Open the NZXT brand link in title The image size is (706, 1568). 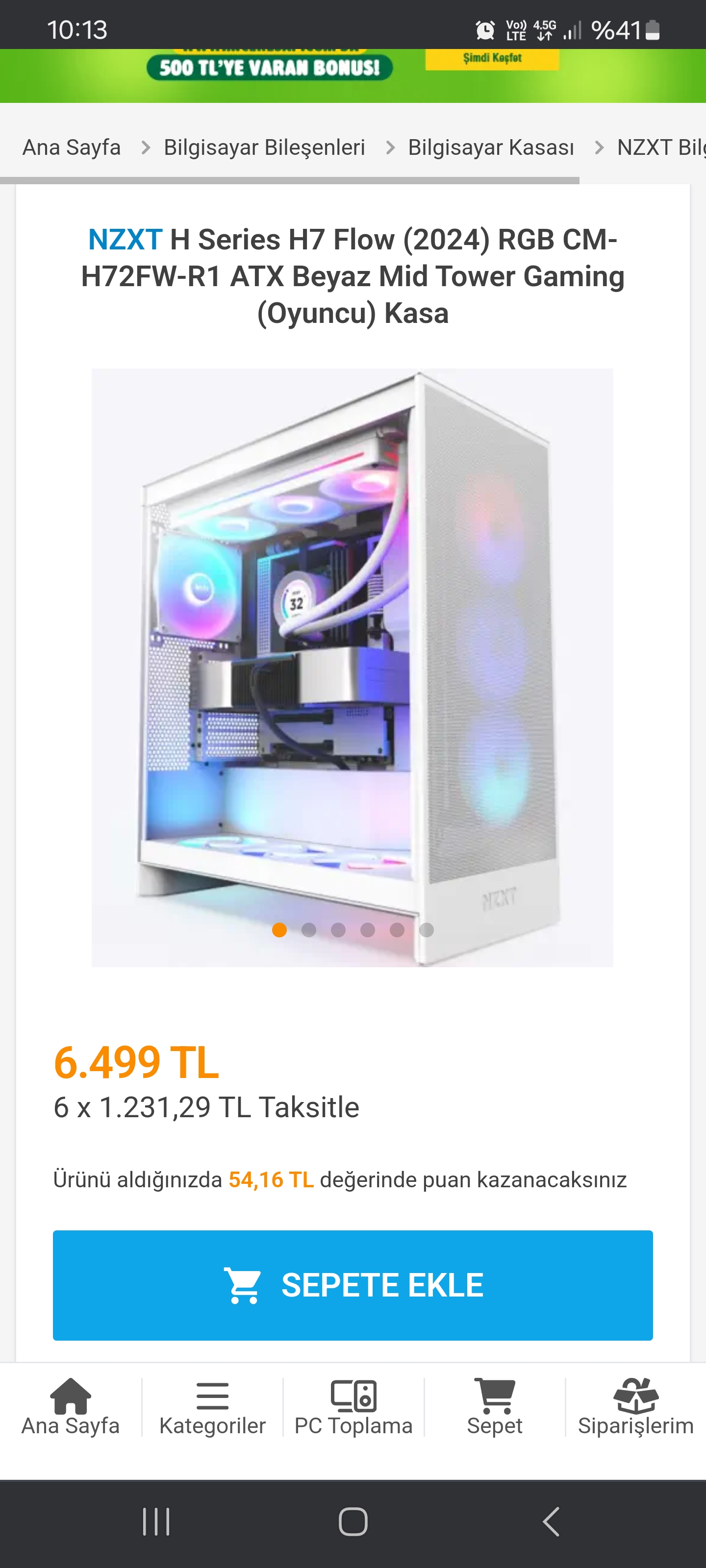pyautogui.click(x=126, y=240)
